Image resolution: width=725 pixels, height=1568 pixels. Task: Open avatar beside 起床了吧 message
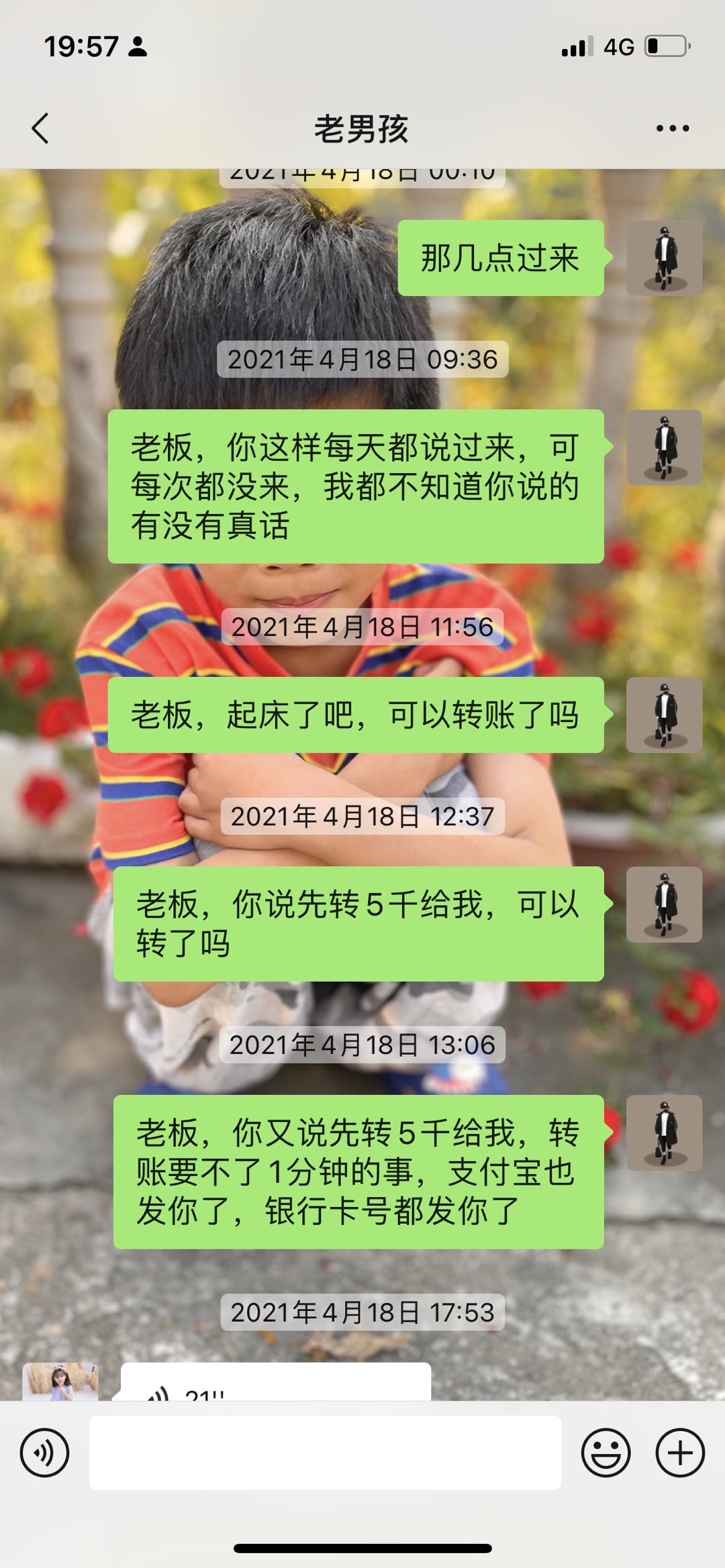click(664, 715)
